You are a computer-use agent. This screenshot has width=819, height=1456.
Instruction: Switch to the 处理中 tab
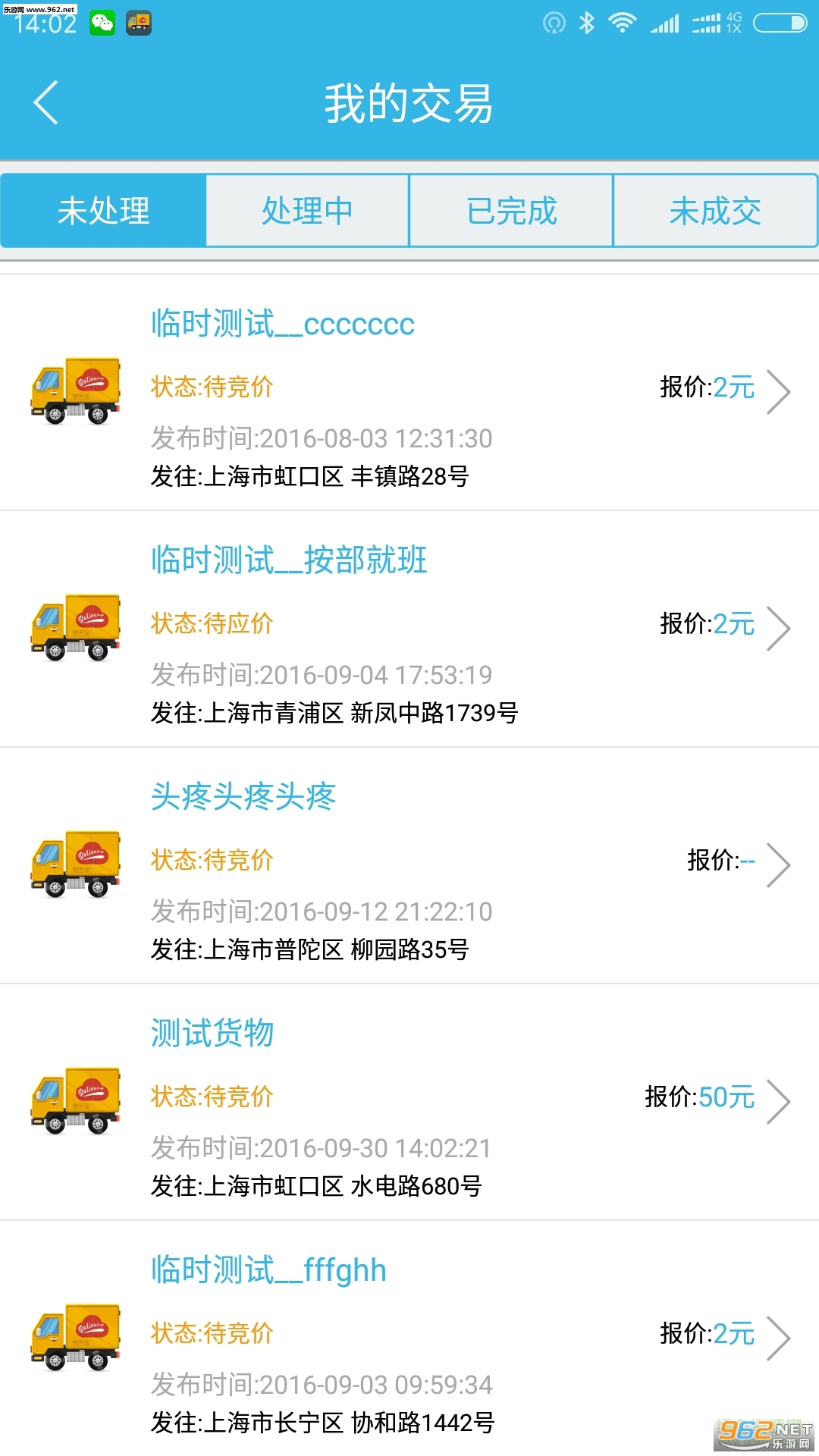307,211
